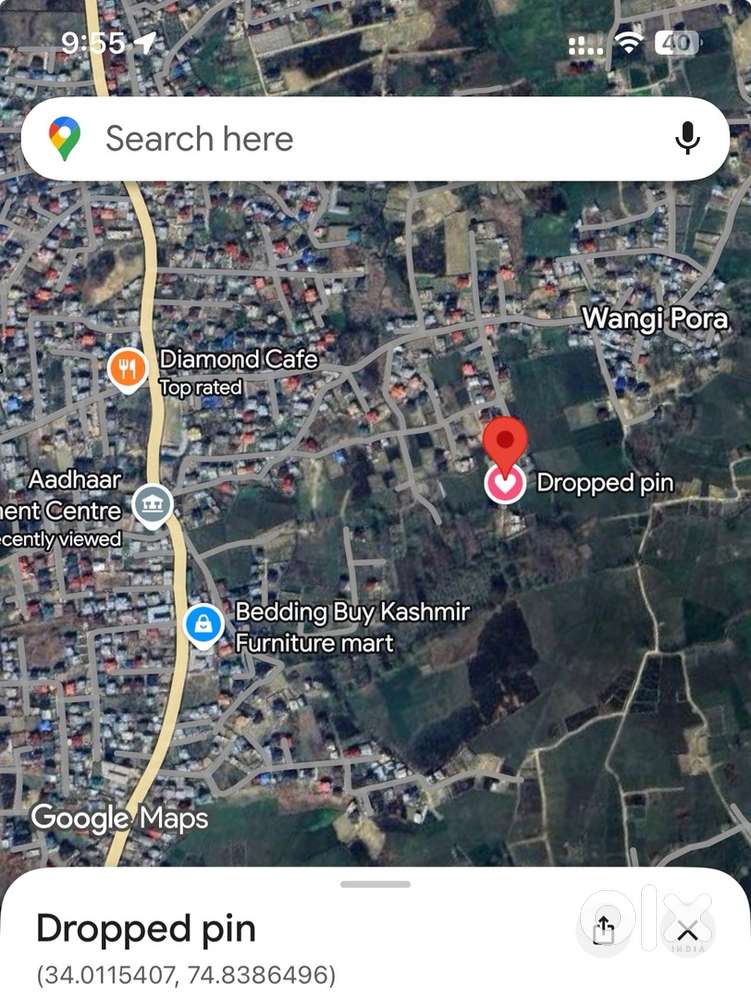Screen dimensions: 751x999
Task: Select the Google Maps pin logo in search bar
Action: point(63,139)
